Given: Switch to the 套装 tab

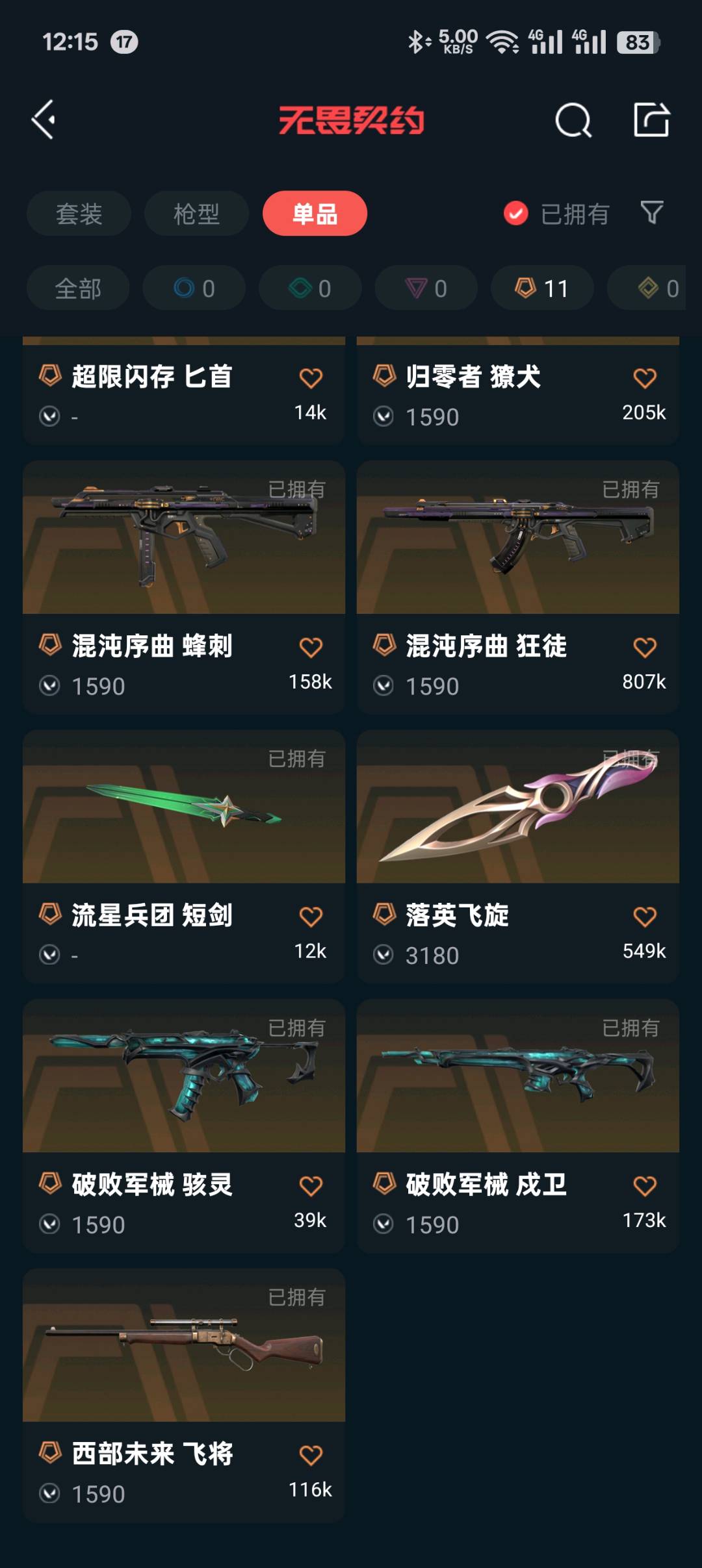Looking at the screenshot, I should 79,214.
